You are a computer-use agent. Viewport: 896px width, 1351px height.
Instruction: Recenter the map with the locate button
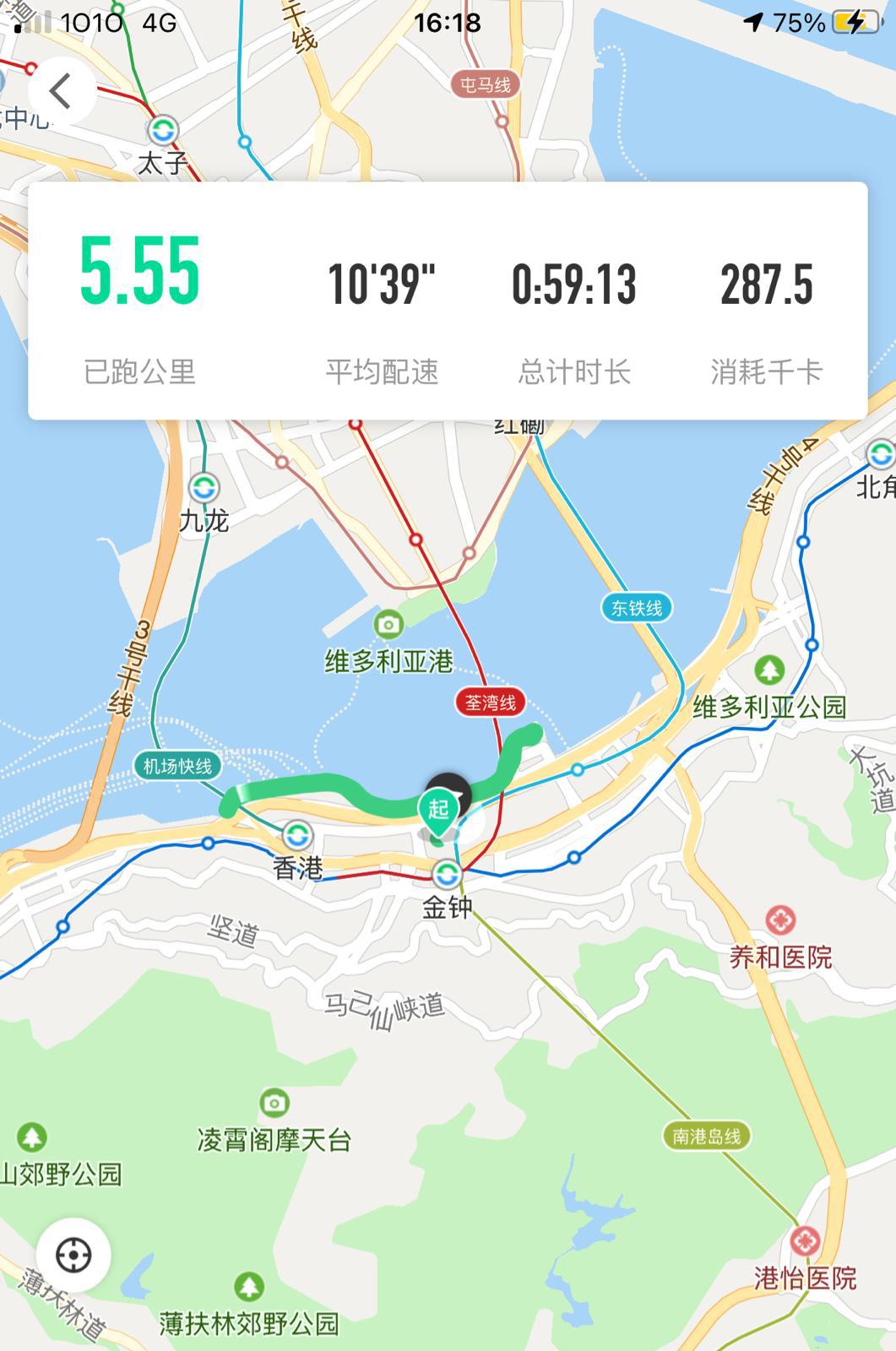click(x=73, y=1255)
